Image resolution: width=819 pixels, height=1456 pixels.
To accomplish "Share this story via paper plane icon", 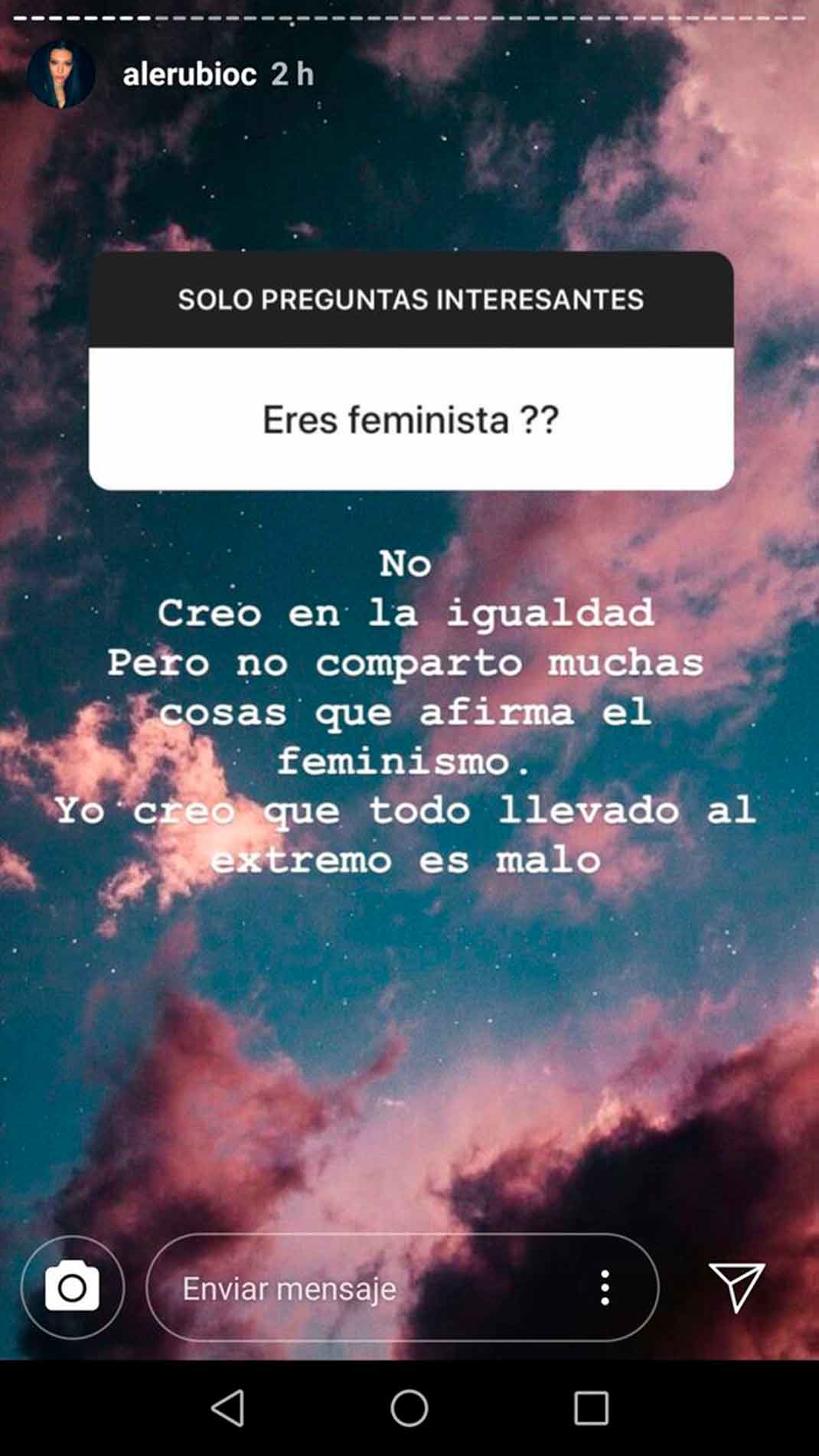I will tap(736, 1286).
